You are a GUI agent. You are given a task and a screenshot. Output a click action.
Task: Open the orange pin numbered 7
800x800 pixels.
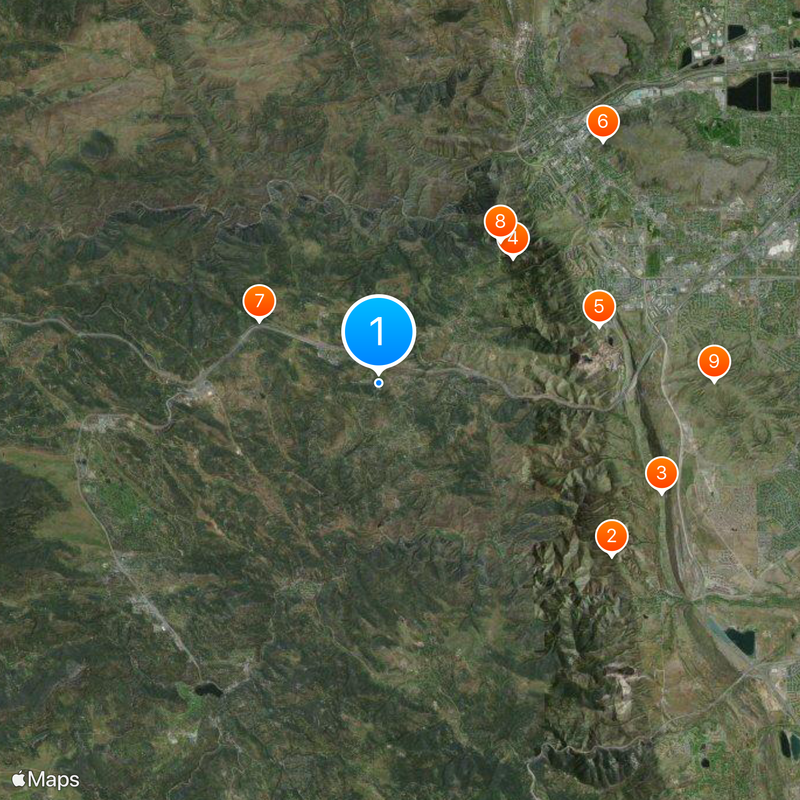259,300
